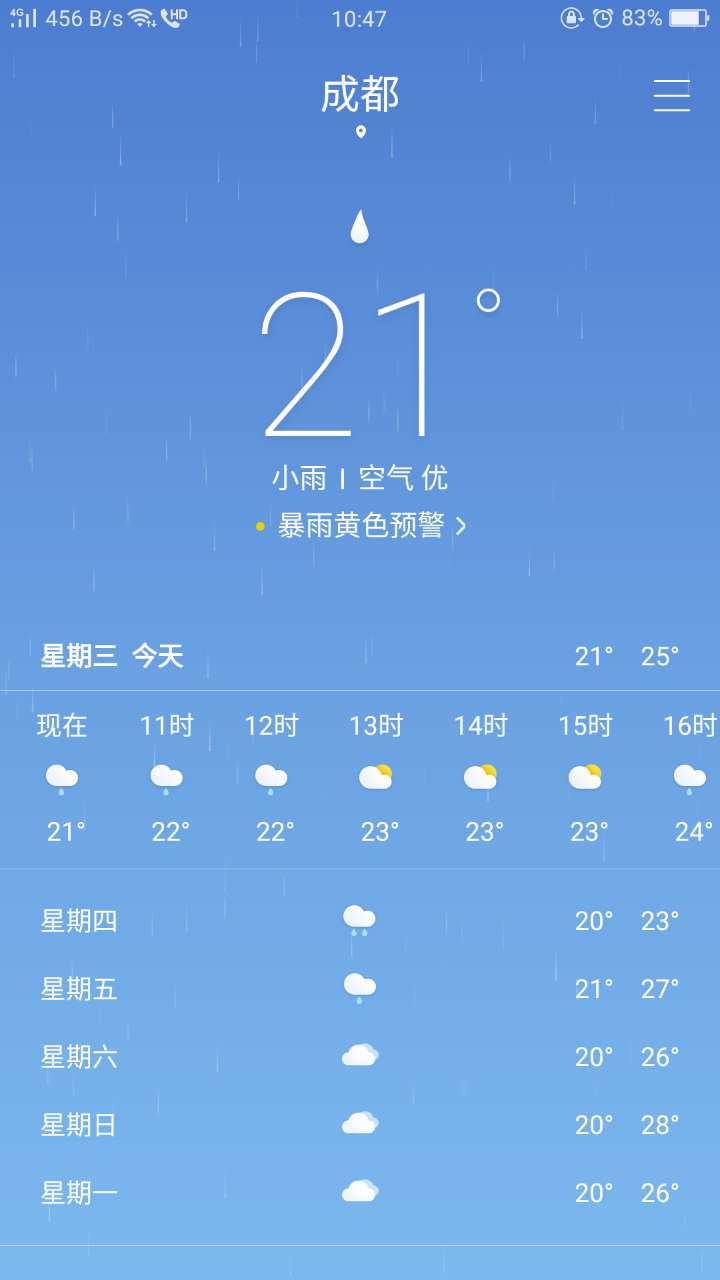
Task: Tap the raindrop icon above the temperature
Action: (359, 228)
